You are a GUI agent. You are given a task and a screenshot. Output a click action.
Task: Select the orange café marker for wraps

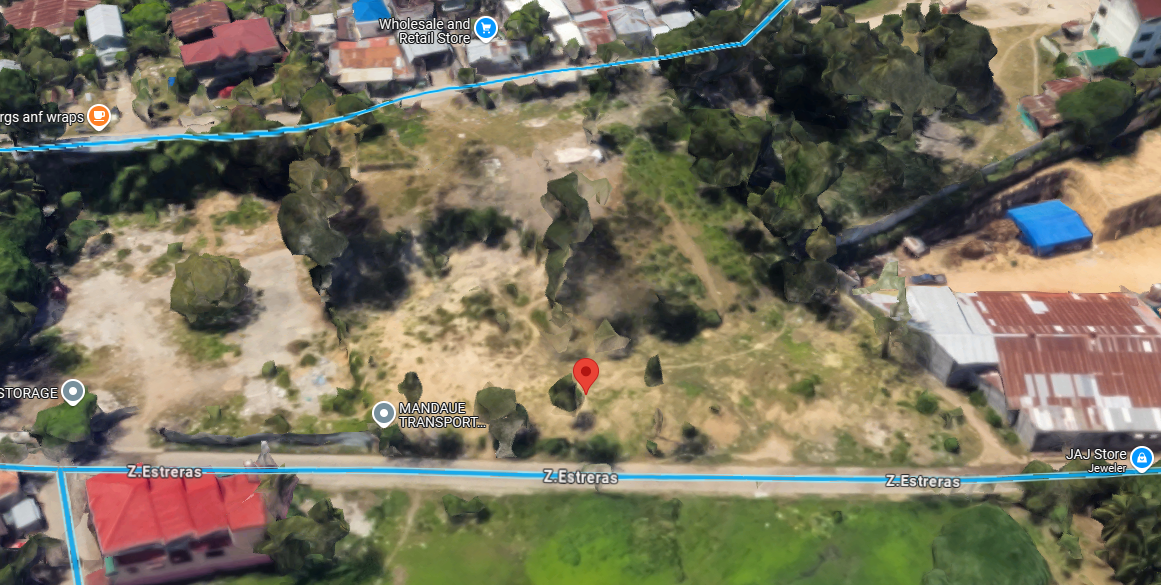98,116
